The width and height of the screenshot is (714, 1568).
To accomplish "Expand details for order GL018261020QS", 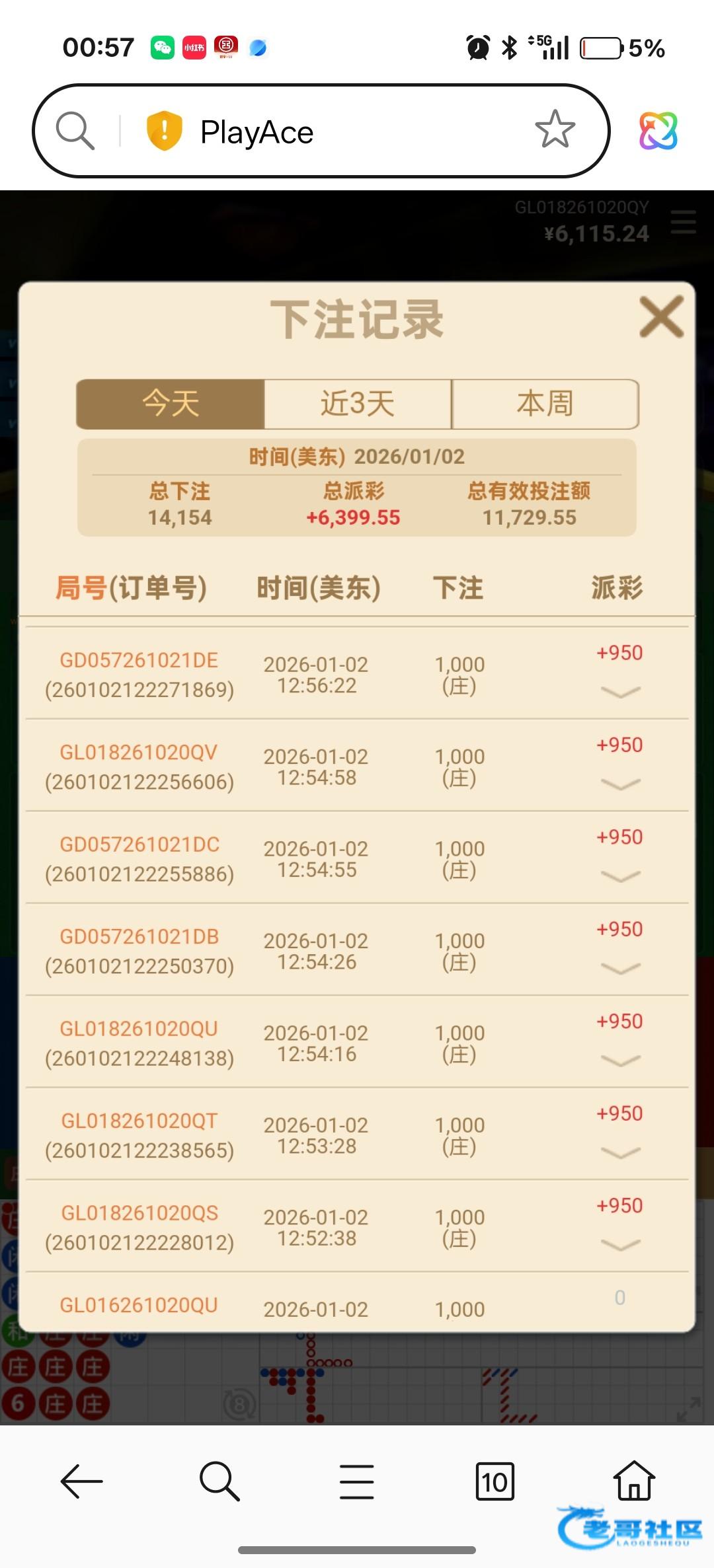I will 620,1245.
